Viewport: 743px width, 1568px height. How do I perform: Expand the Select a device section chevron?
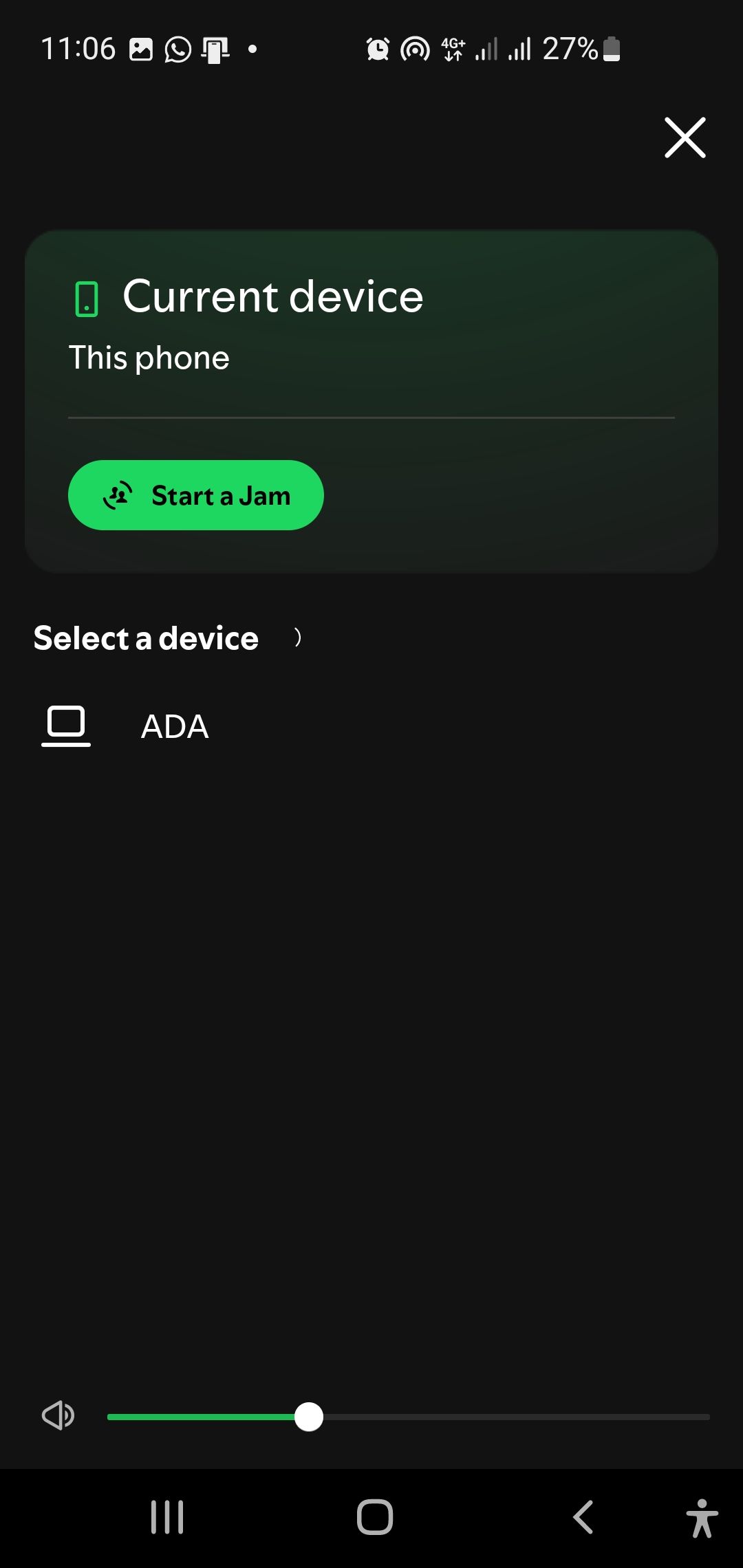pos(298,638)
